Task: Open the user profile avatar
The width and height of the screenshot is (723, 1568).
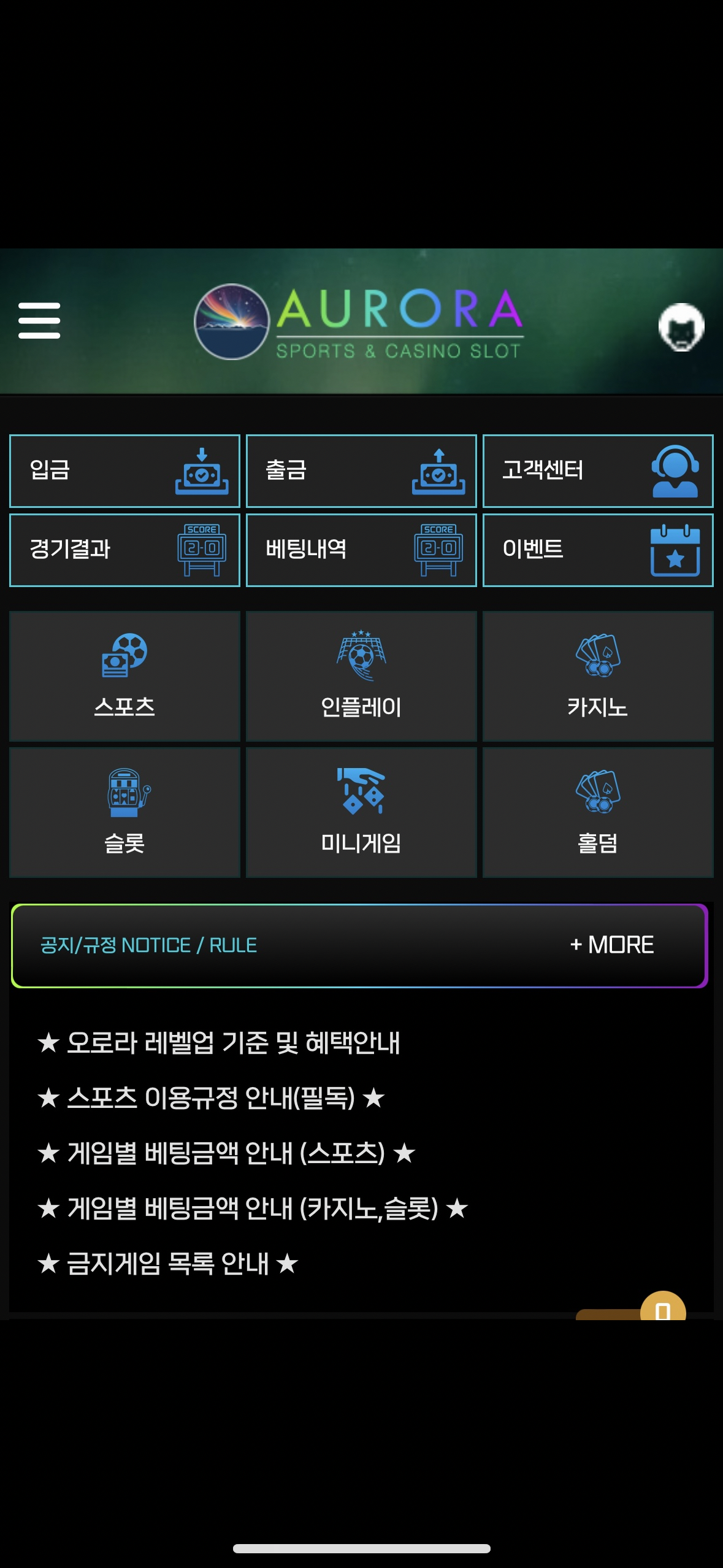Action: (681, 326)
